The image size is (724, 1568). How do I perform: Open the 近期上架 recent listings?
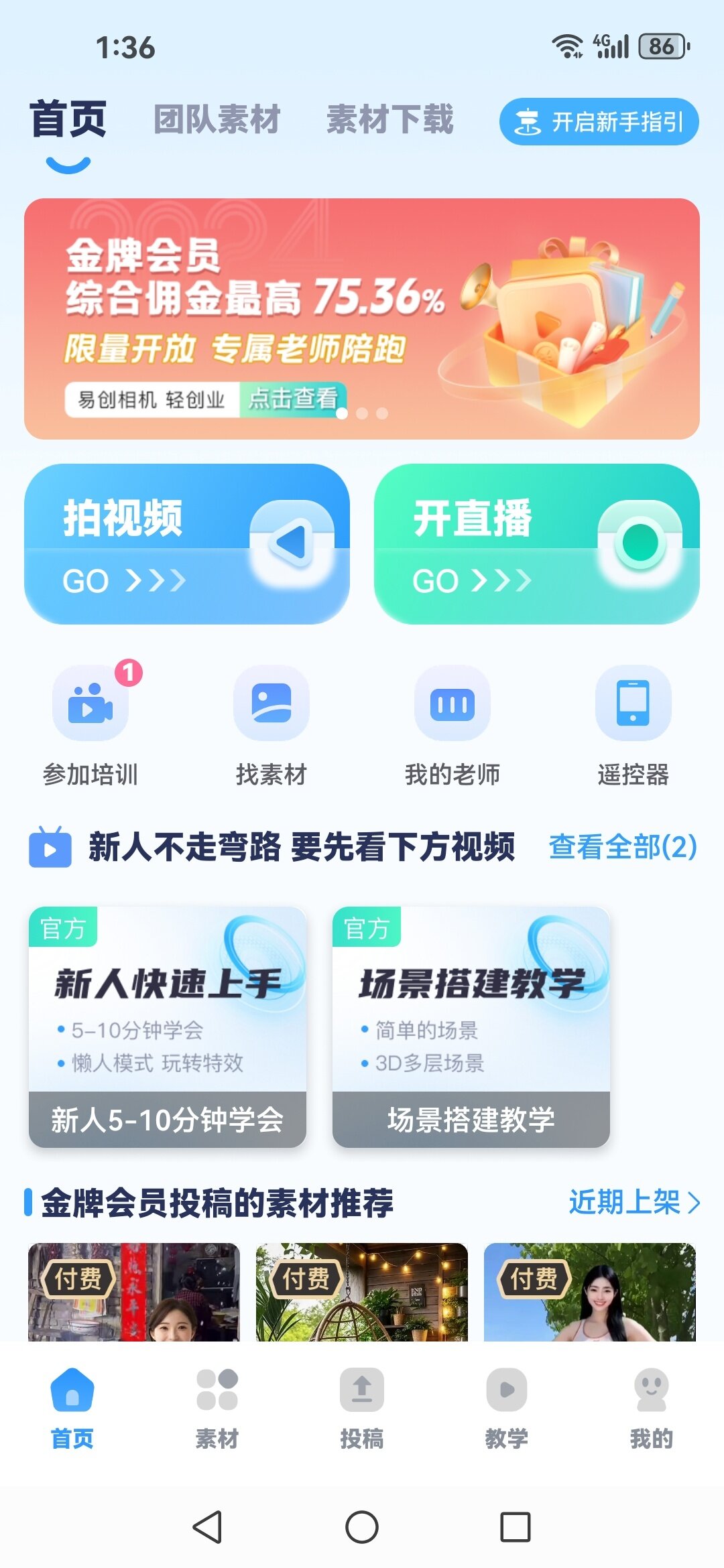click(633, 1202)
